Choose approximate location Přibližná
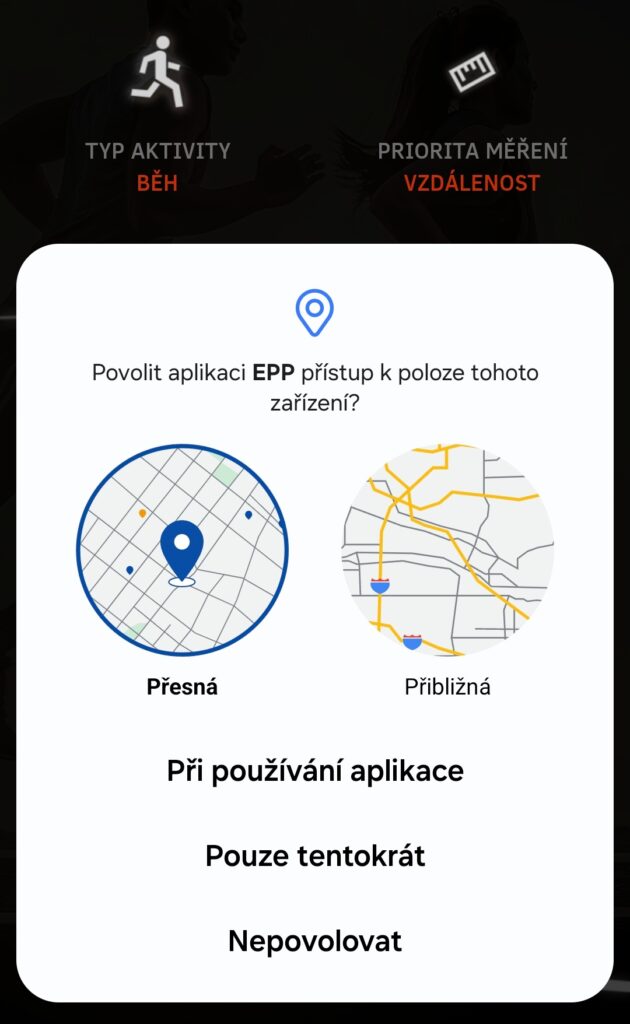Viewport: 630px width, 1024px height. (x=447, y=550)
